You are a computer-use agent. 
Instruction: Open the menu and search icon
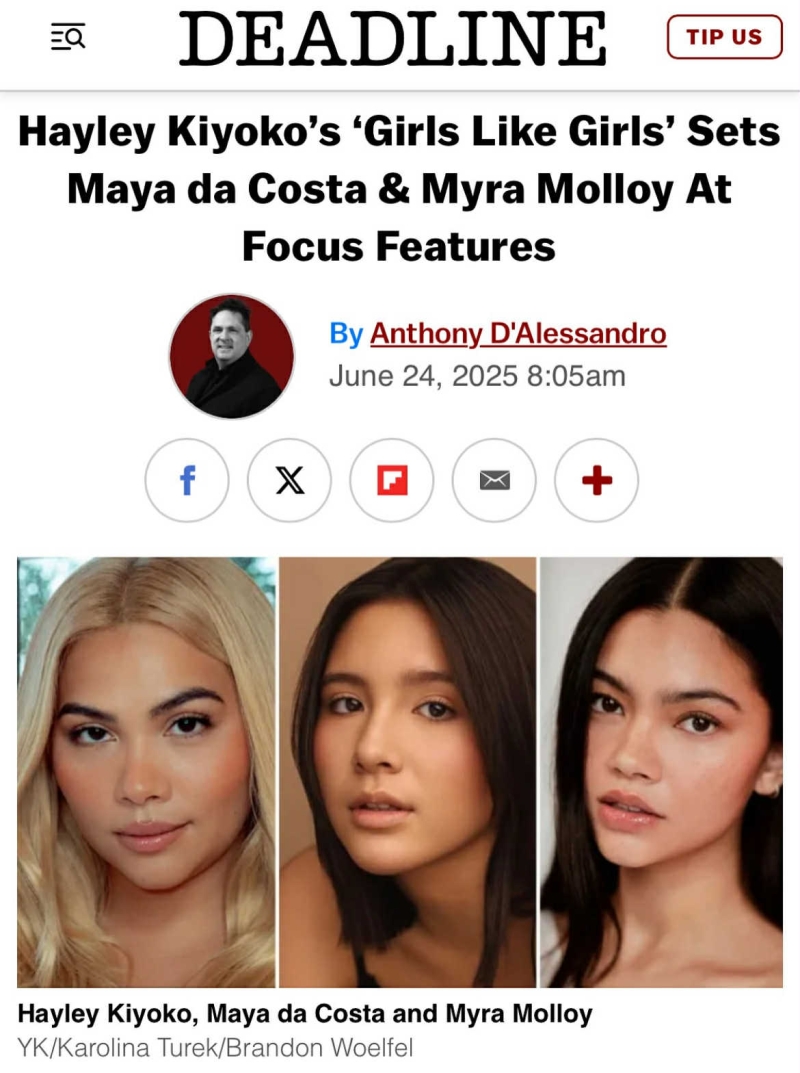coord(68,38)
